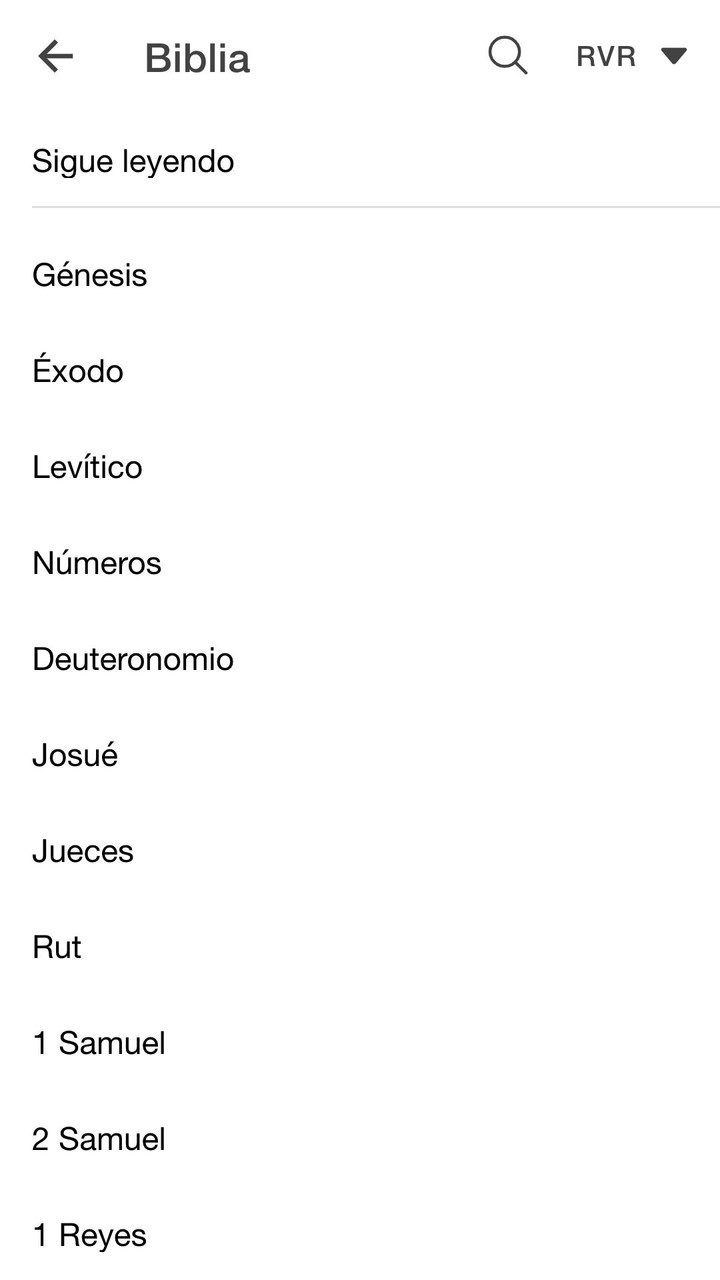This screenshot has width=720, height=1280.
Task: Open 2 Samuel
Action: 99,1139
